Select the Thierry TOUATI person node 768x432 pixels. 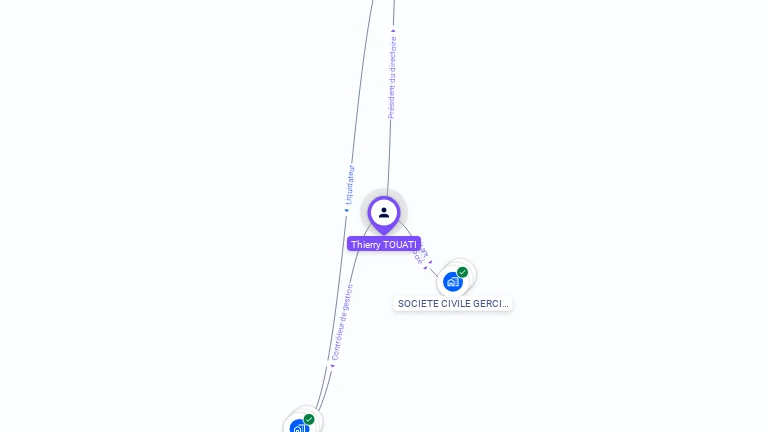click(384, 213)
